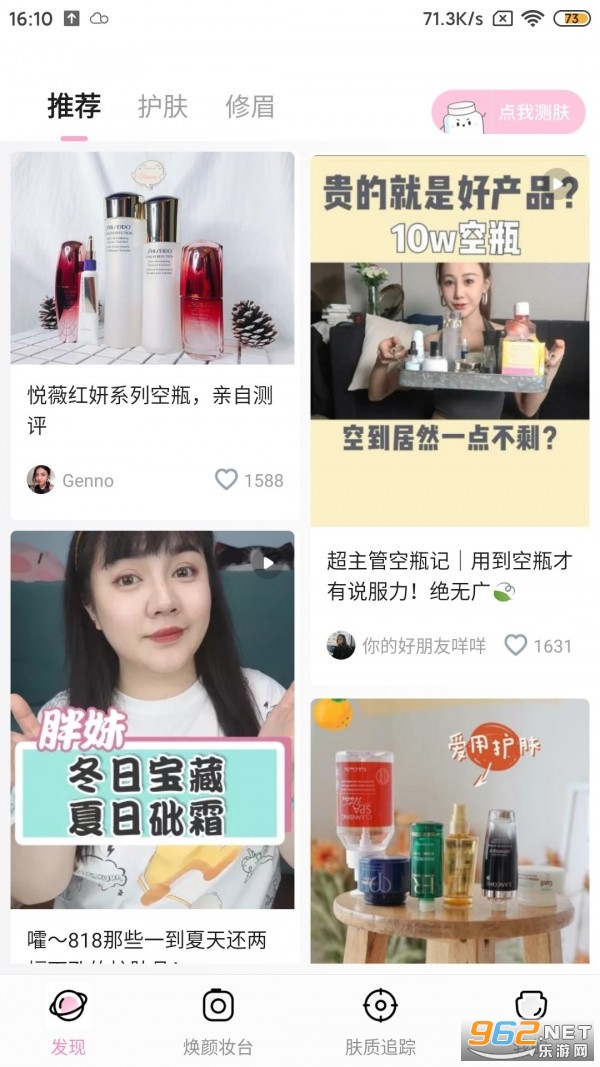
Task: Tap the 点我测肤 skin test button
Action: [508, 112]
